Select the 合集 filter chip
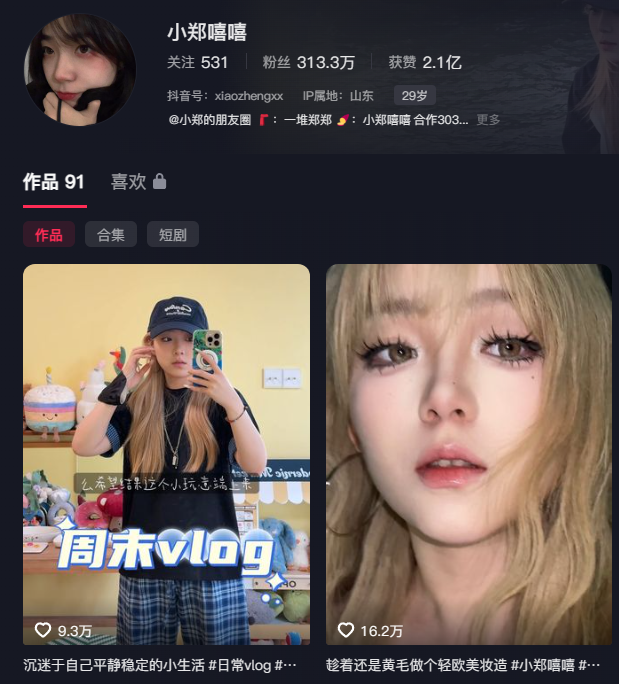The width and height of the screenshot is (619, 684). tap(111, 235)
